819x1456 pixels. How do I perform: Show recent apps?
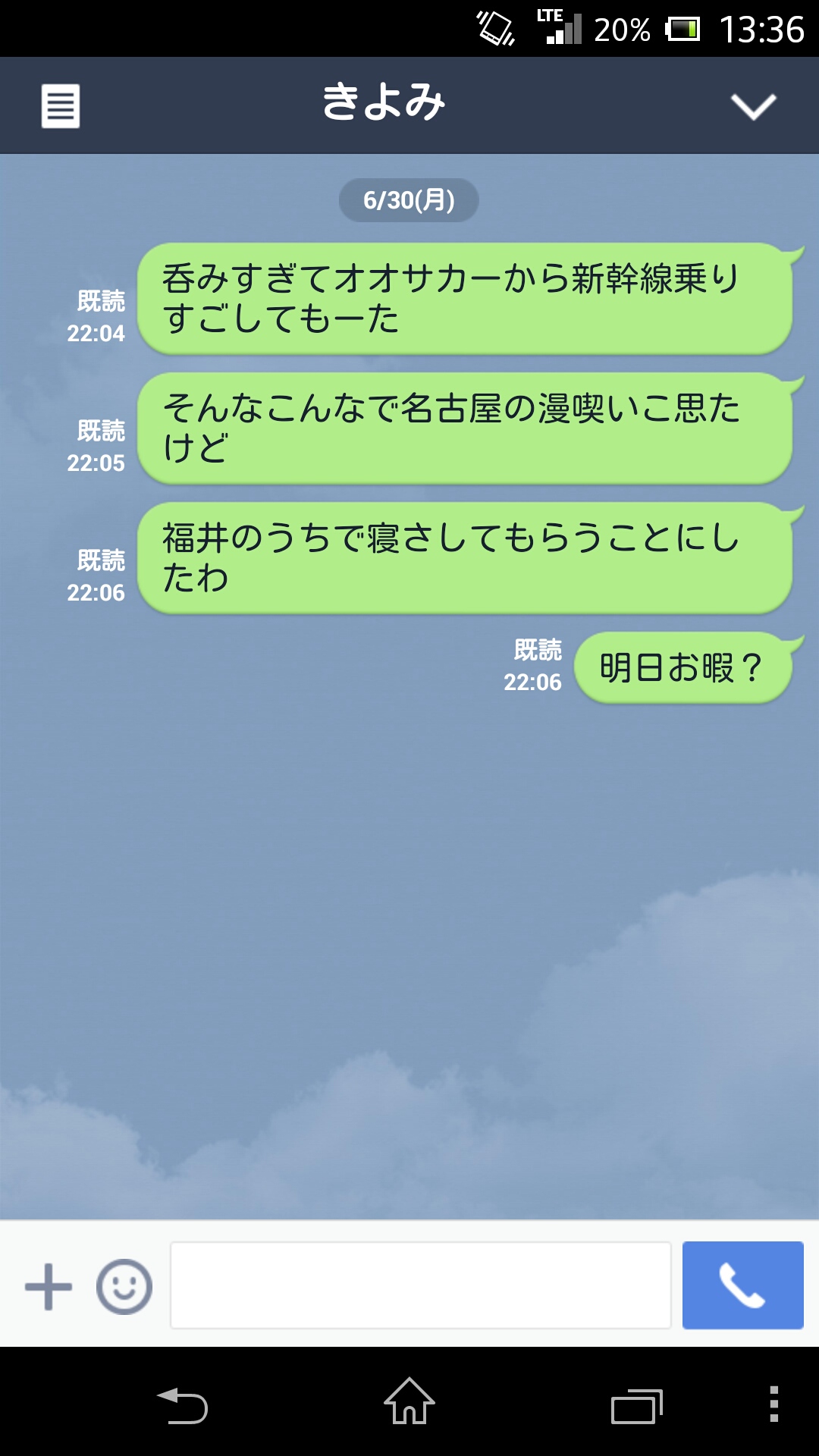(x=637, y=1406)
